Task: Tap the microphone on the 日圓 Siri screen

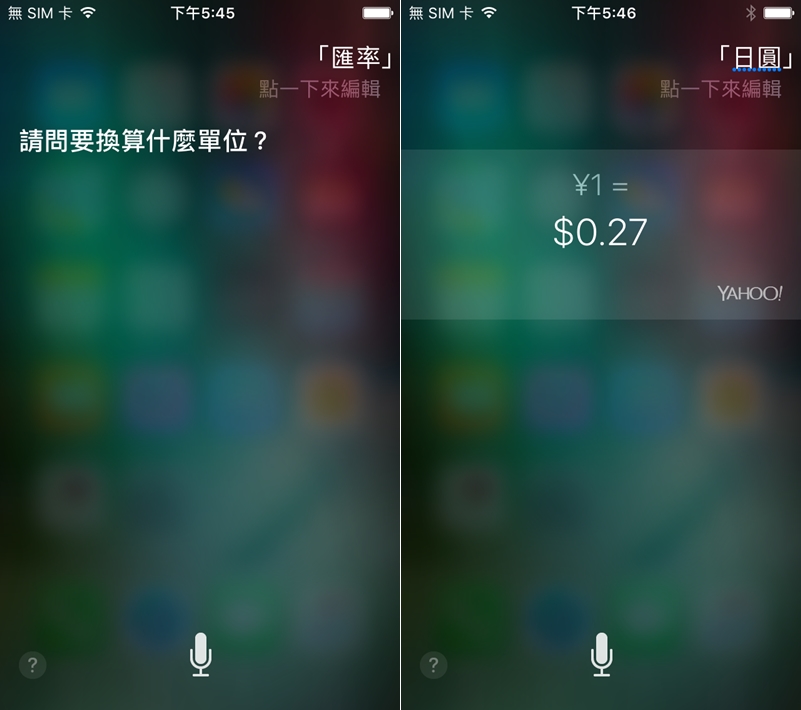Action: (x=601, y=655)
